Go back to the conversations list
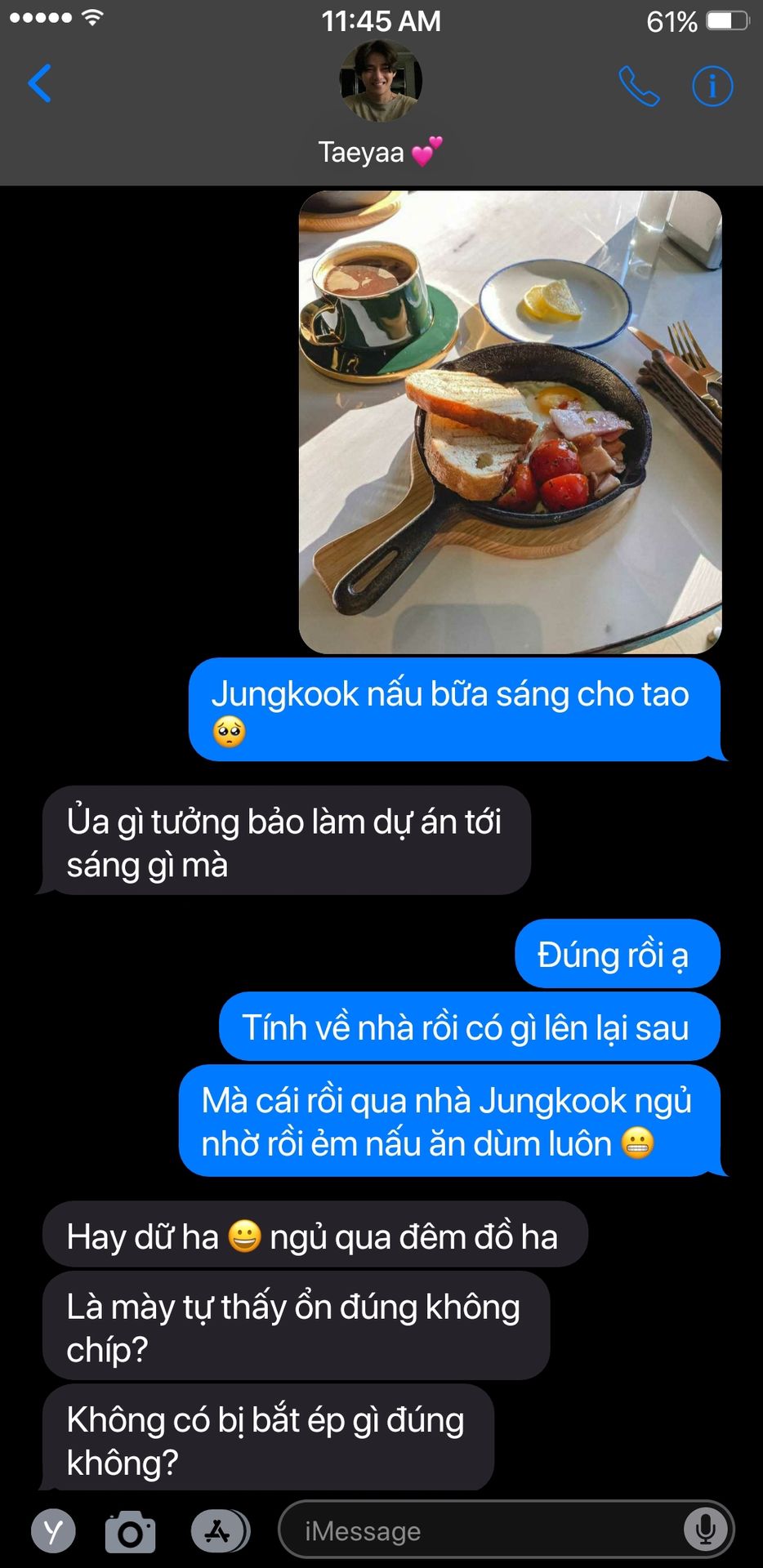This screenshot has height=1568, width=763. point(39,83)
